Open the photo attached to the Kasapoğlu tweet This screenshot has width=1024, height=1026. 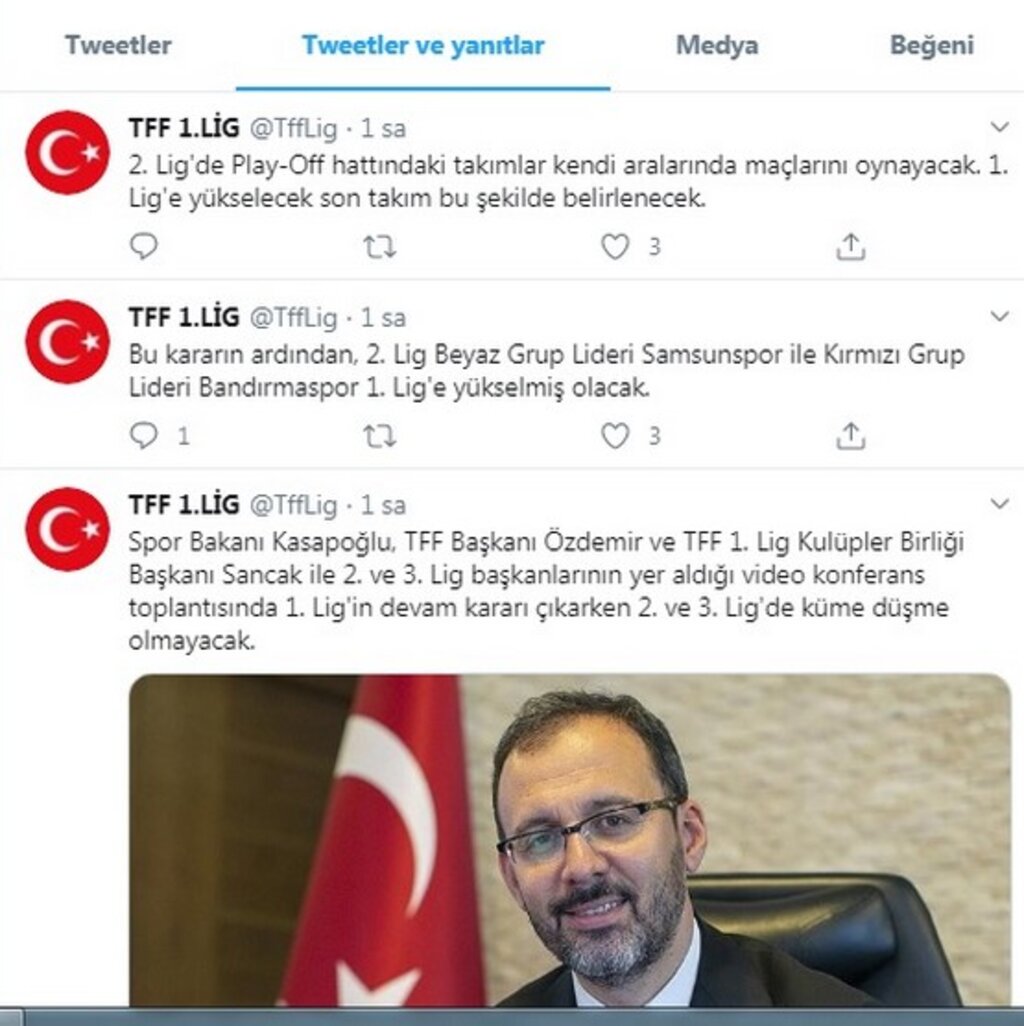point(570,840)
